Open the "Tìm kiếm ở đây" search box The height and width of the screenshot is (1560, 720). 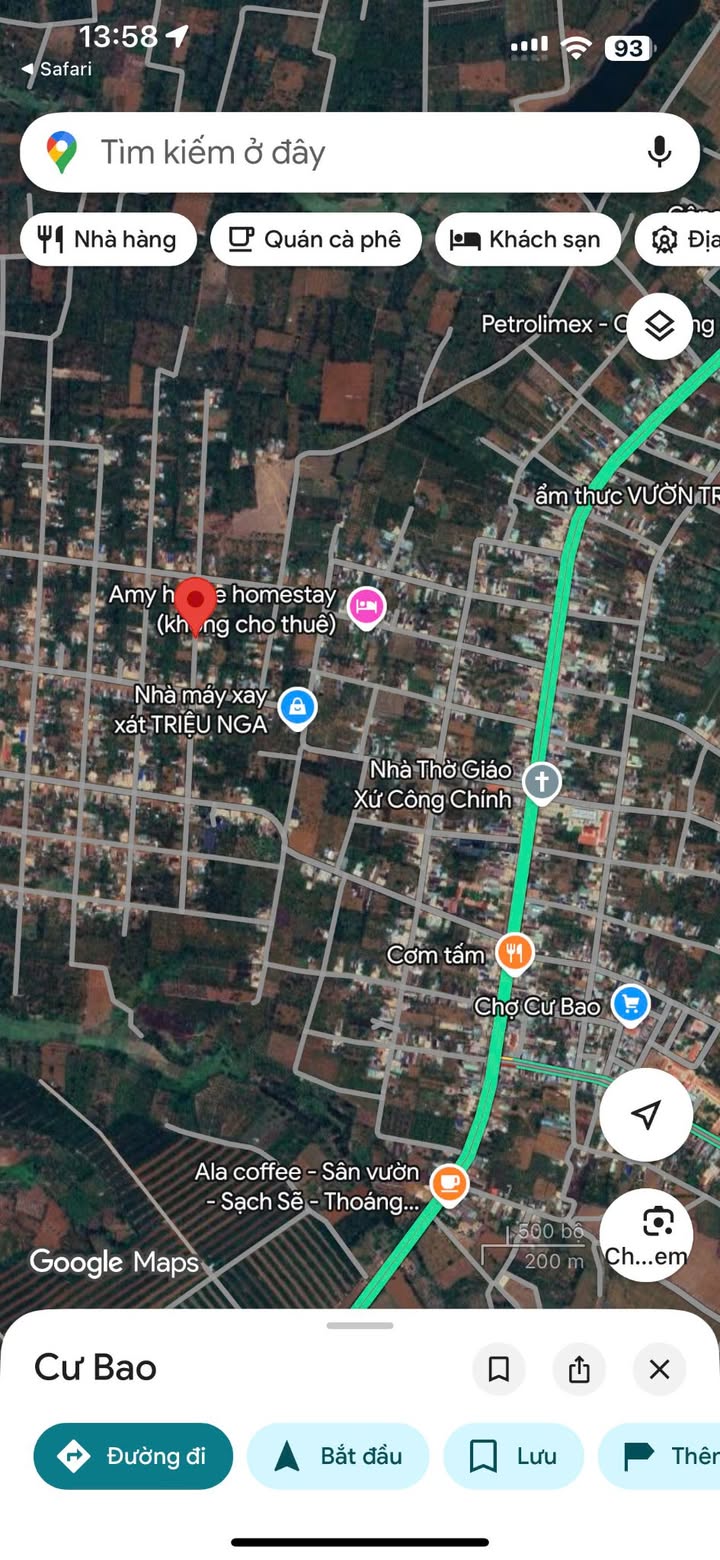[330, 153]
